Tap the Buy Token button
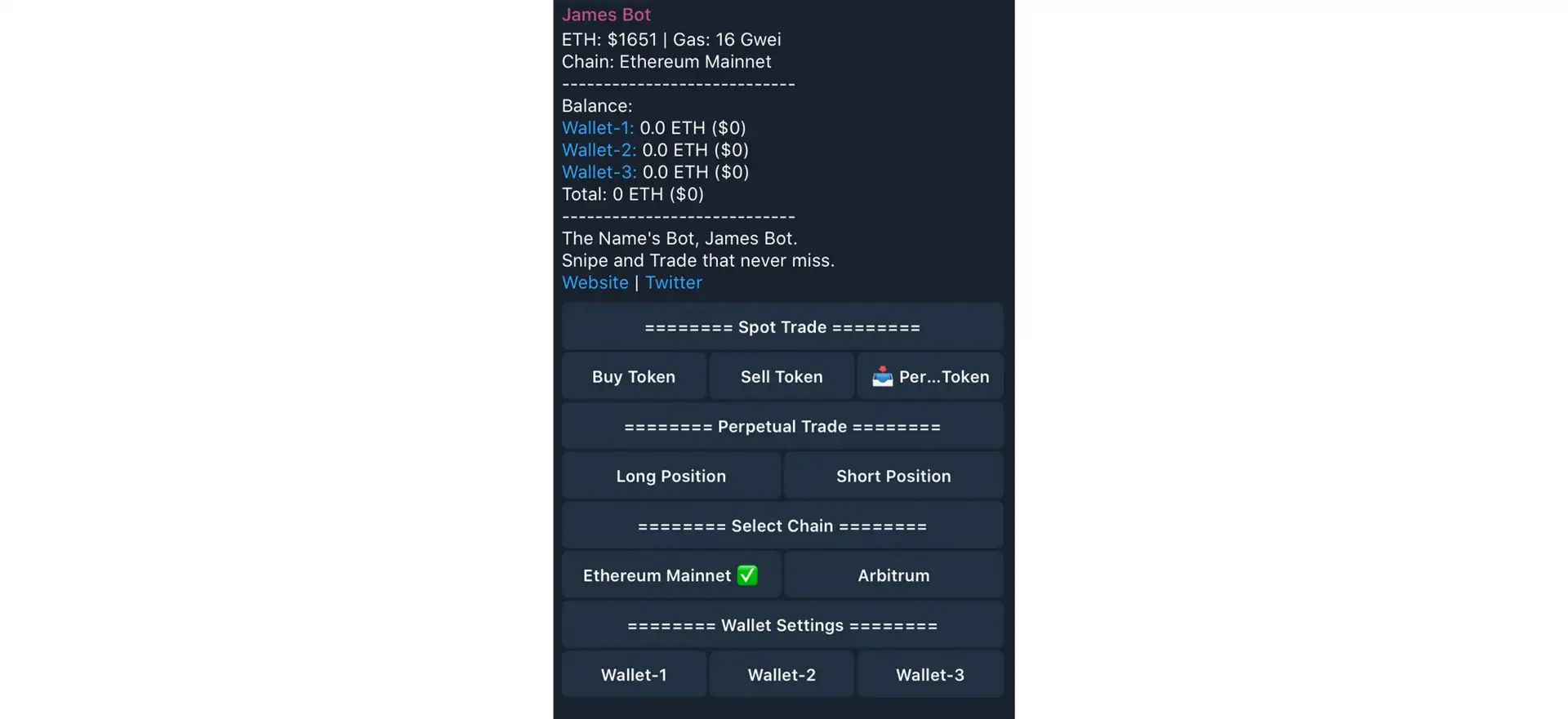The image size is (1568, 719). (x=633, y=376)
